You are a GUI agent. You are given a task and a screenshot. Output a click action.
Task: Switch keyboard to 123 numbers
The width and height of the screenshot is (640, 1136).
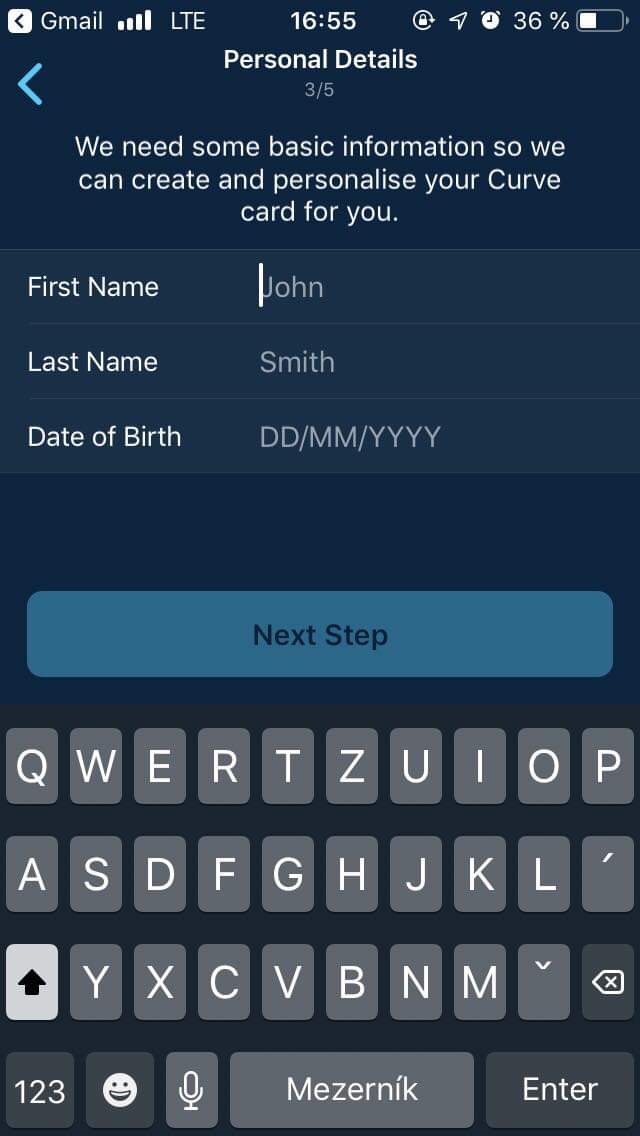(40, 1090)
